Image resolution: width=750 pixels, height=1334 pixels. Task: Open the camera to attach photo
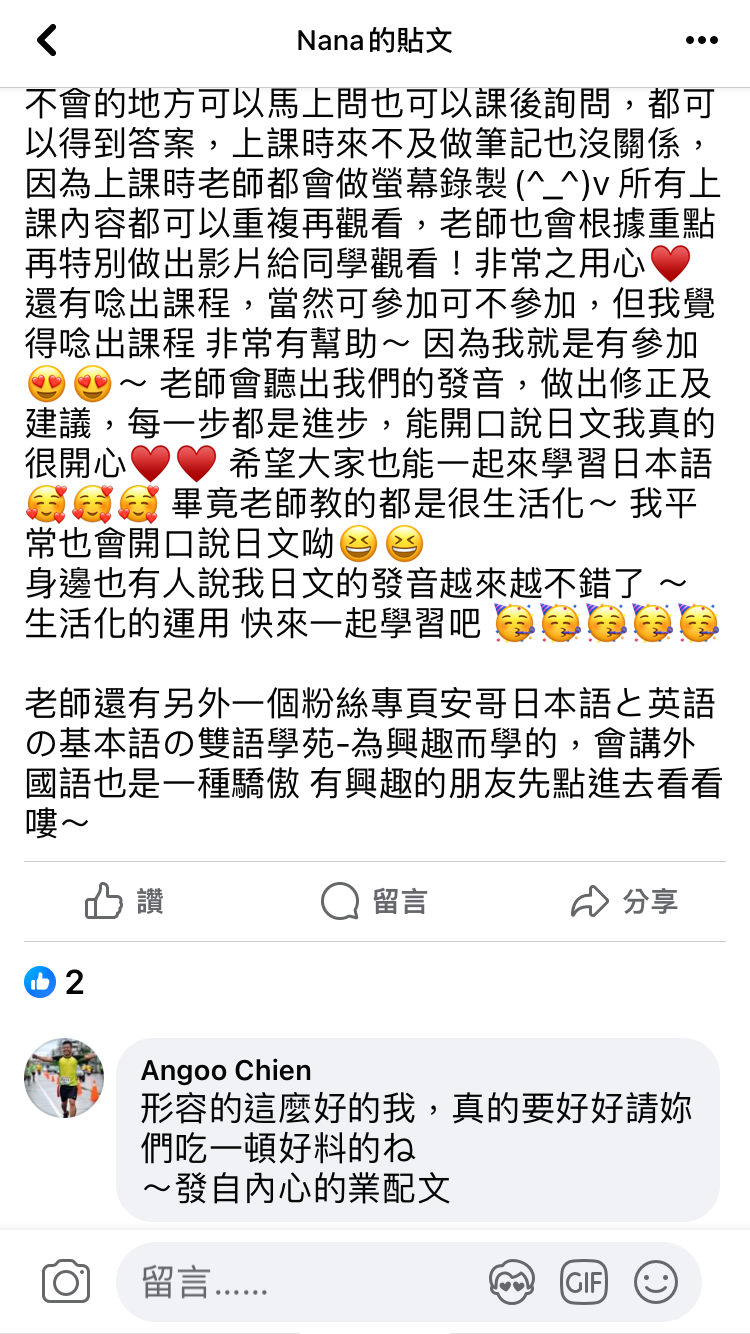[66, 1282]
